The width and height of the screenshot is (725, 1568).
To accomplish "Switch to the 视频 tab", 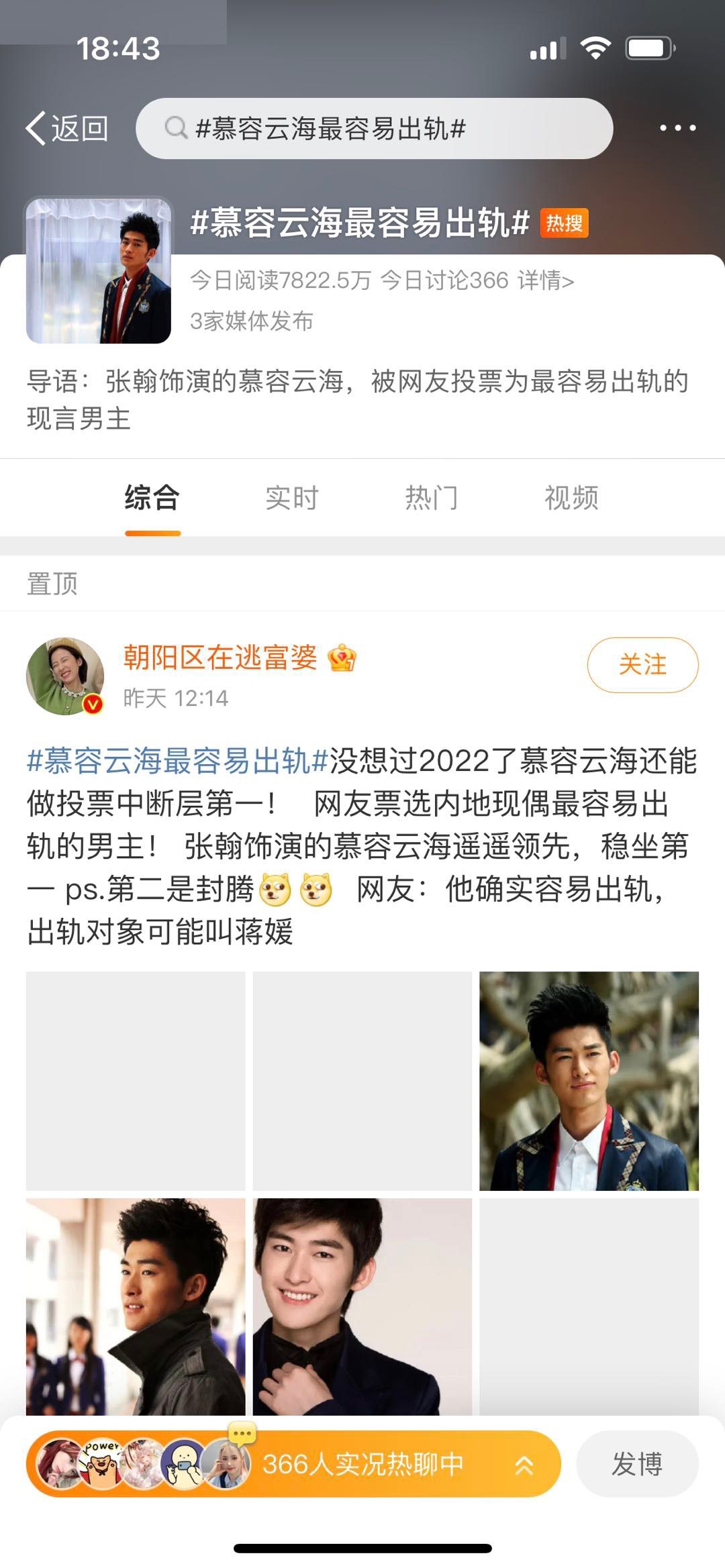I will 571,498.
